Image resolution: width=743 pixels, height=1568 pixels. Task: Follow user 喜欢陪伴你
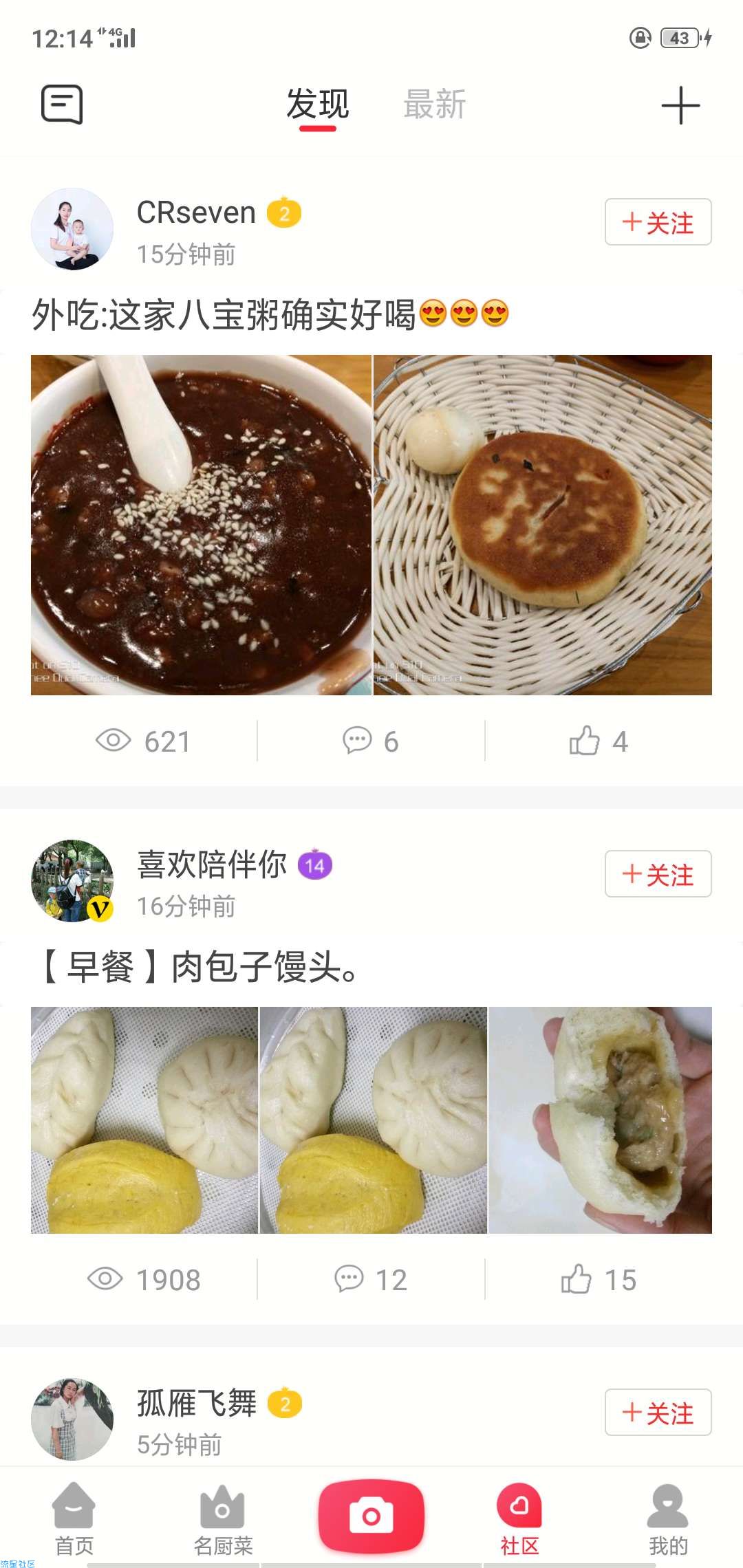point(658,874)
